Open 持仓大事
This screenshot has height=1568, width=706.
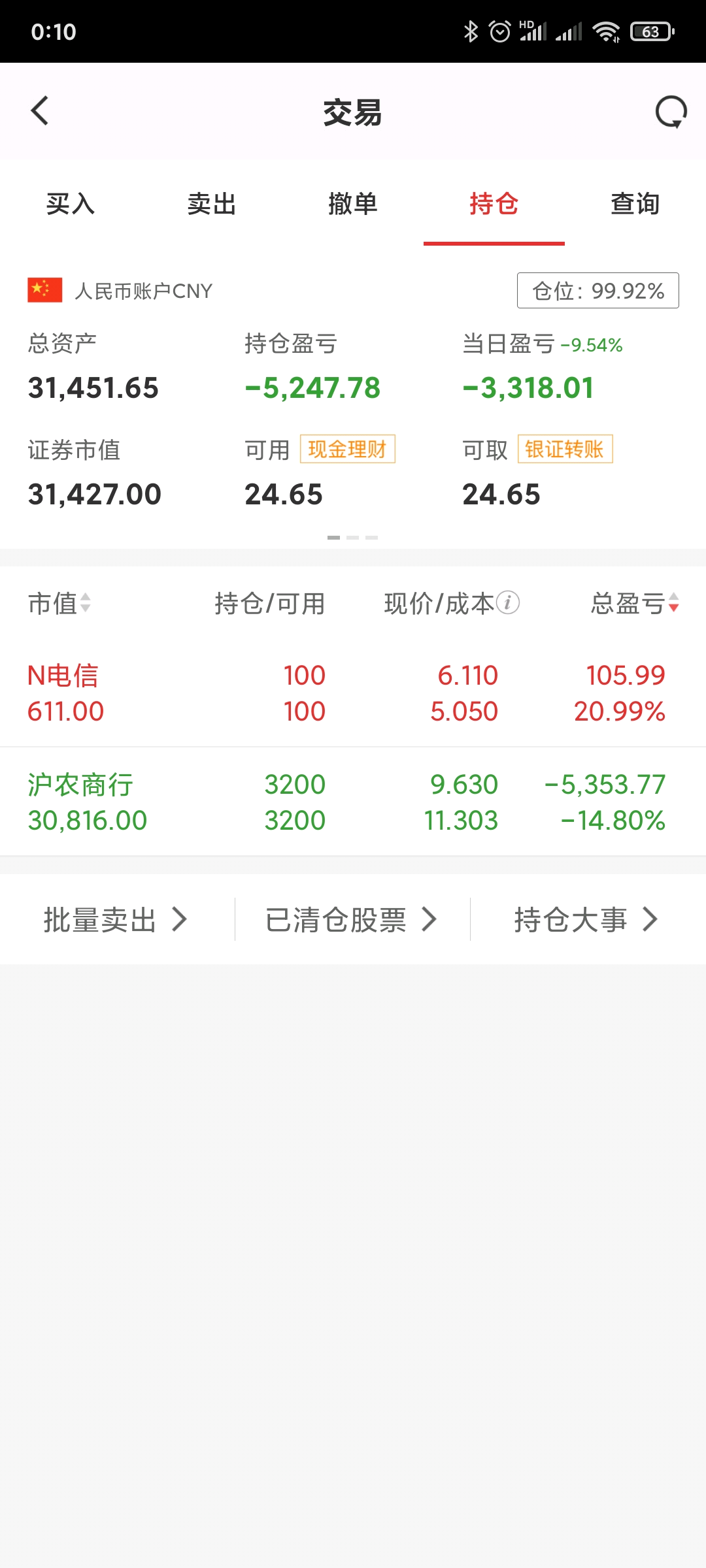coord(586,920)
